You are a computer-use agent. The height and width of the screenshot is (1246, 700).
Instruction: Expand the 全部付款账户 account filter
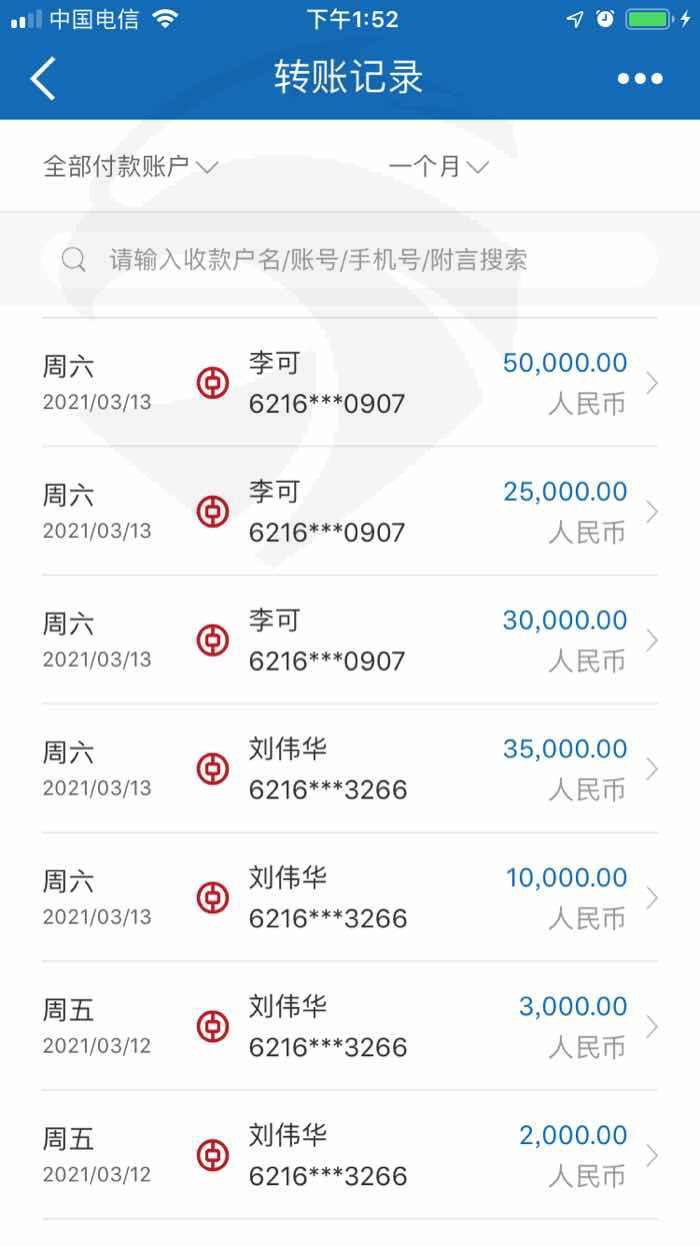[130, 167]
